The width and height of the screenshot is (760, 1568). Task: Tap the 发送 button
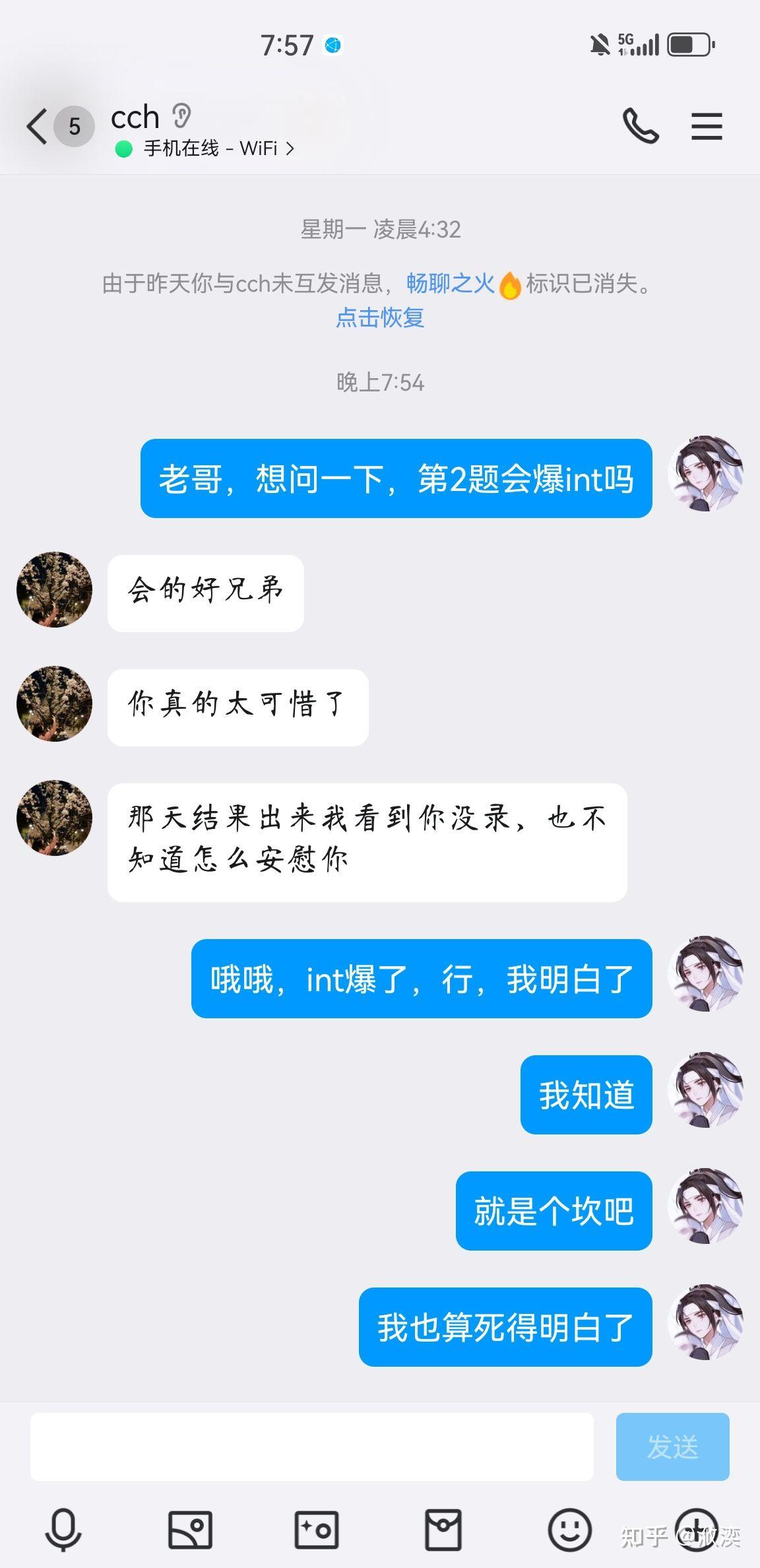point(672,1447)
